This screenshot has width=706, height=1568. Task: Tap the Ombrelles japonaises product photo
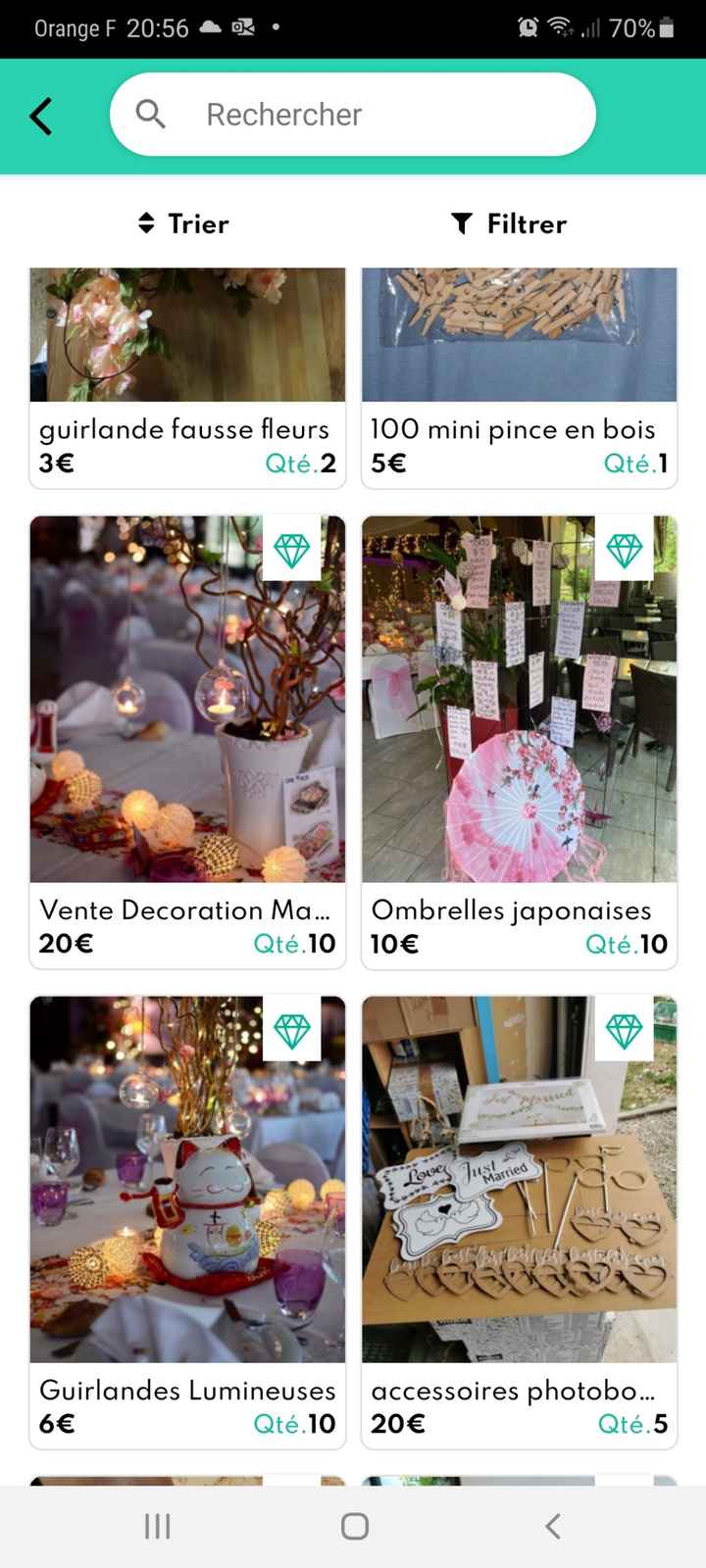pyautogui.click(x=519, y=698)
